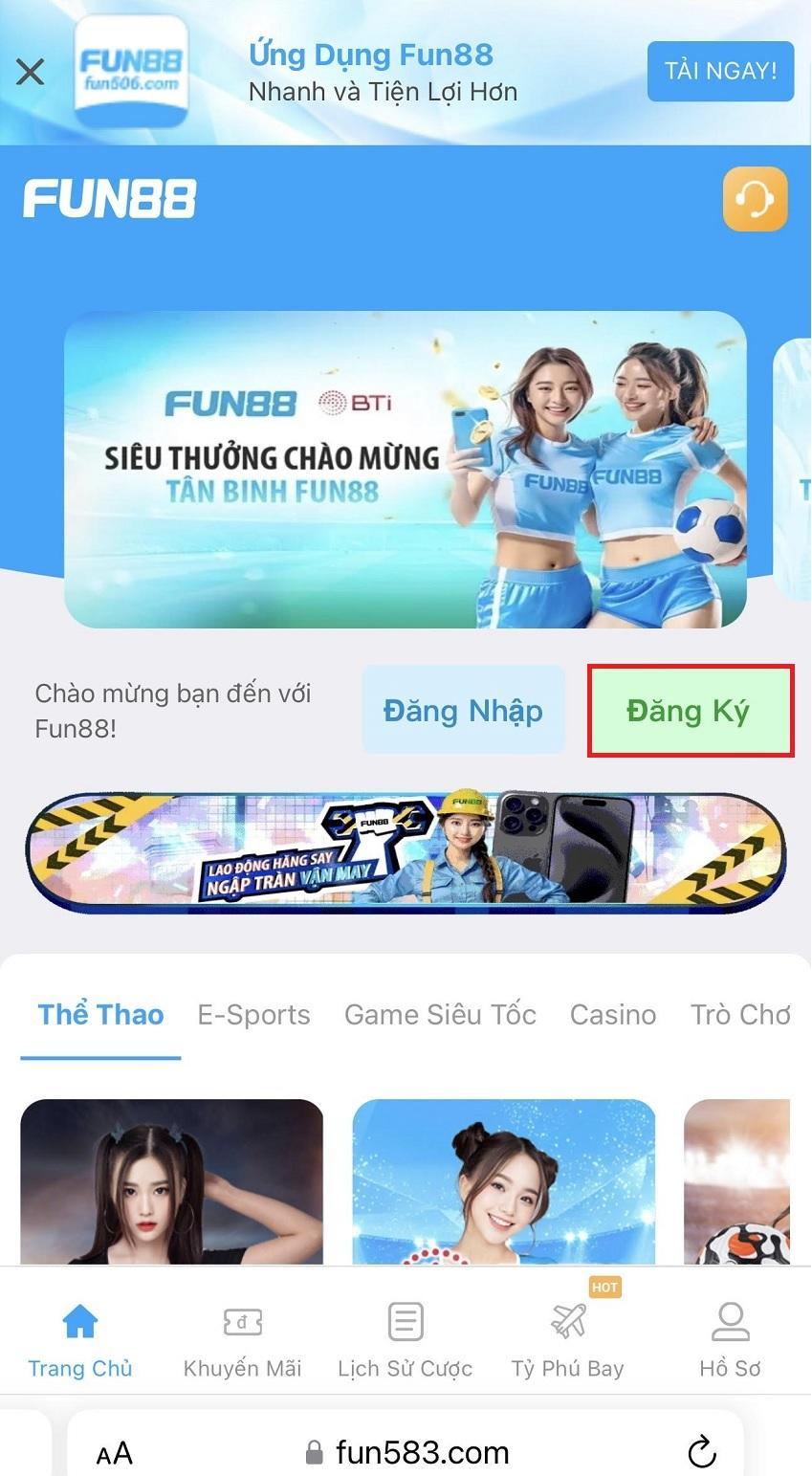Open the Khuyến Mãi promotions tab
The width and height of the screenshot is (812, 1476).
click(x=242, y=1339)
